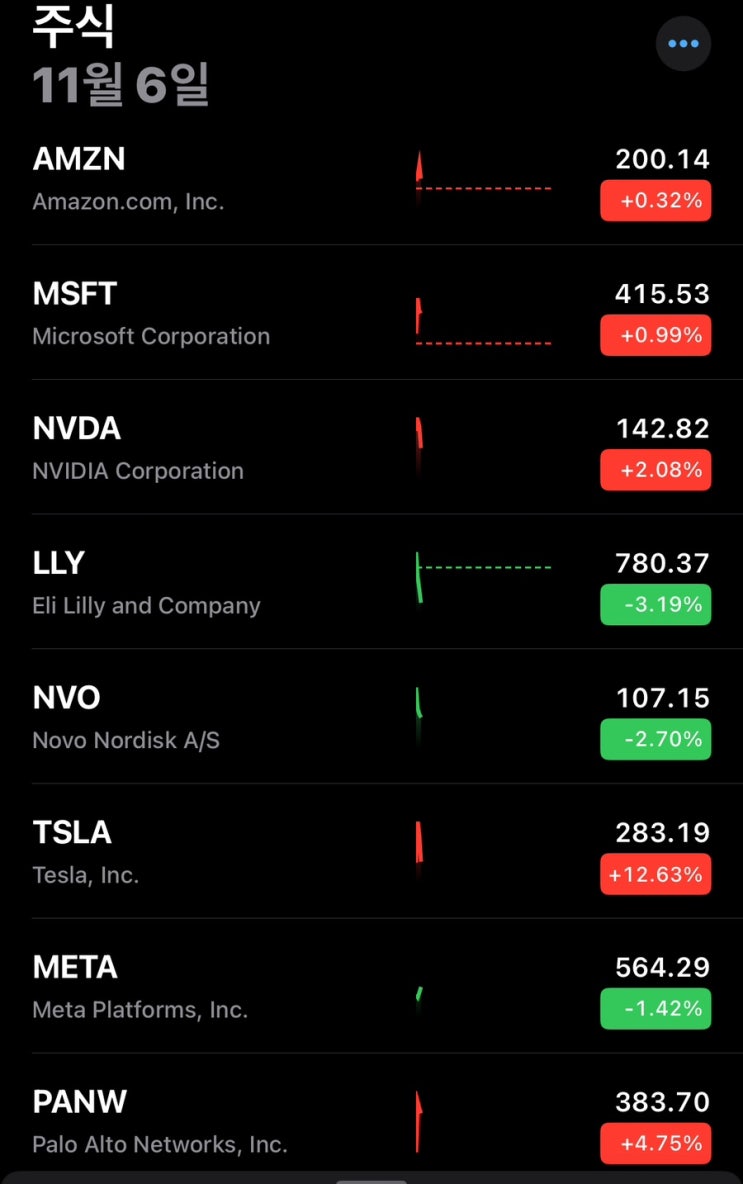Open the AMZN Amazon.com stock row

200,179
